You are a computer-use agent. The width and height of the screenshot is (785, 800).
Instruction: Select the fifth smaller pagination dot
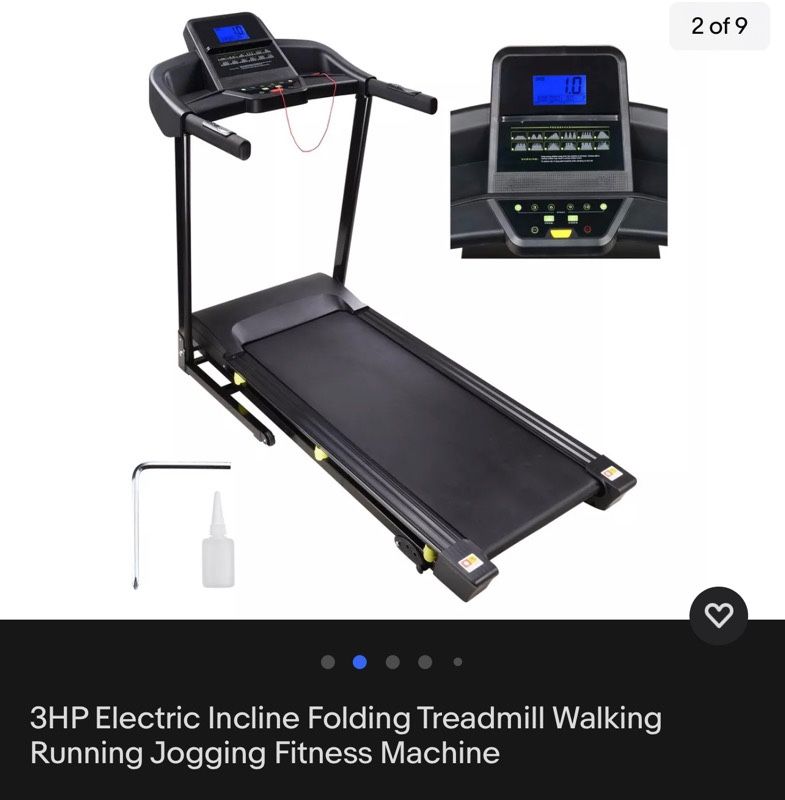point(456,659)
